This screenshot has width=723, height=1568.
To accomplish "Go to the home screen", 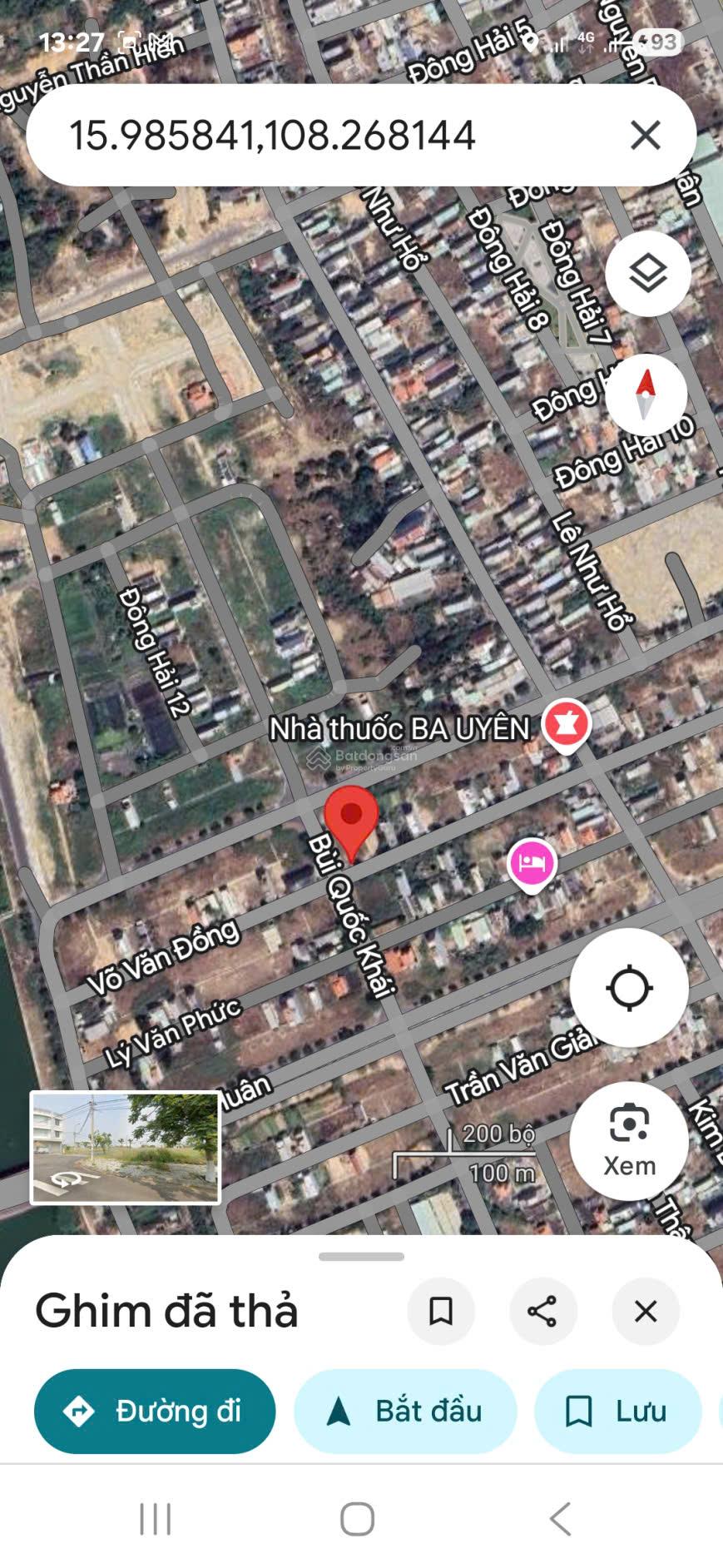I will 358,1519.
